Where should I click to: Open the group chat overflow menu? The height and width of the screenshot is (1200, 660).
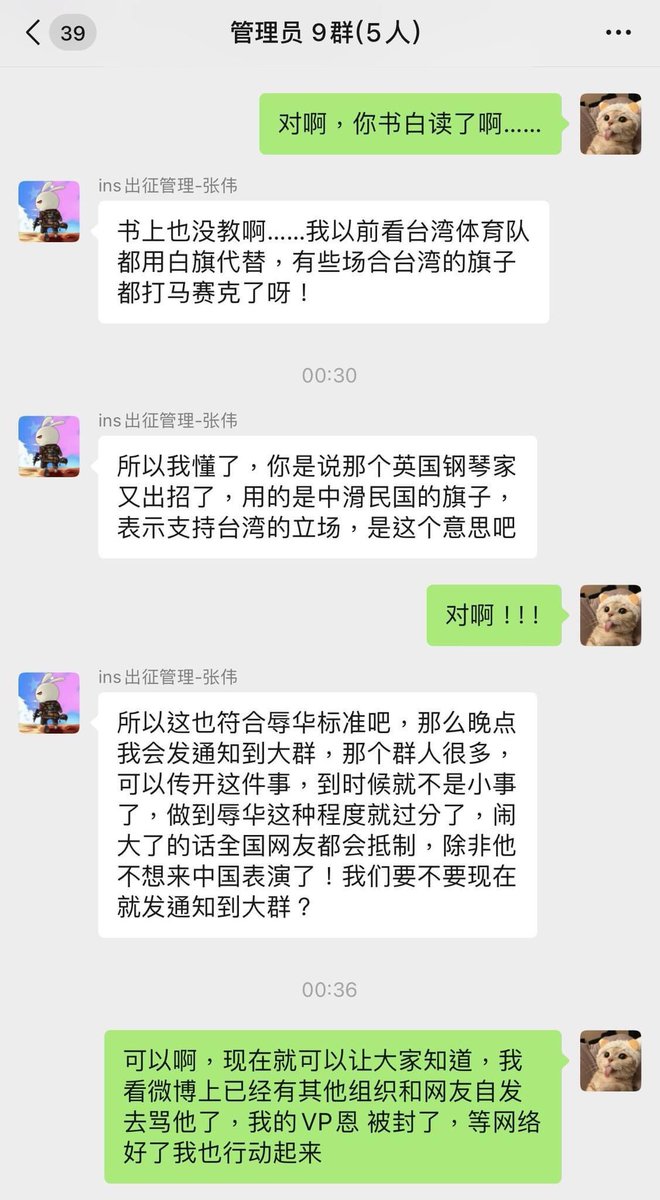[x=618, y=33]
